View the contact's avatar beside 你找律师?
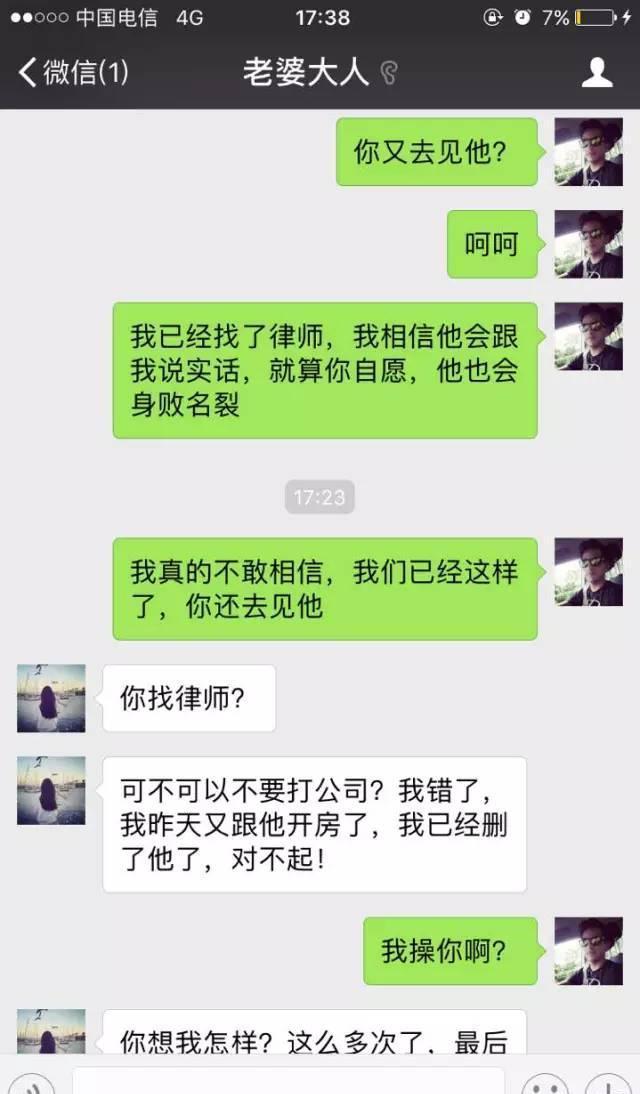Viewport: 640px width, 1094px height. [x=51, y=698]
